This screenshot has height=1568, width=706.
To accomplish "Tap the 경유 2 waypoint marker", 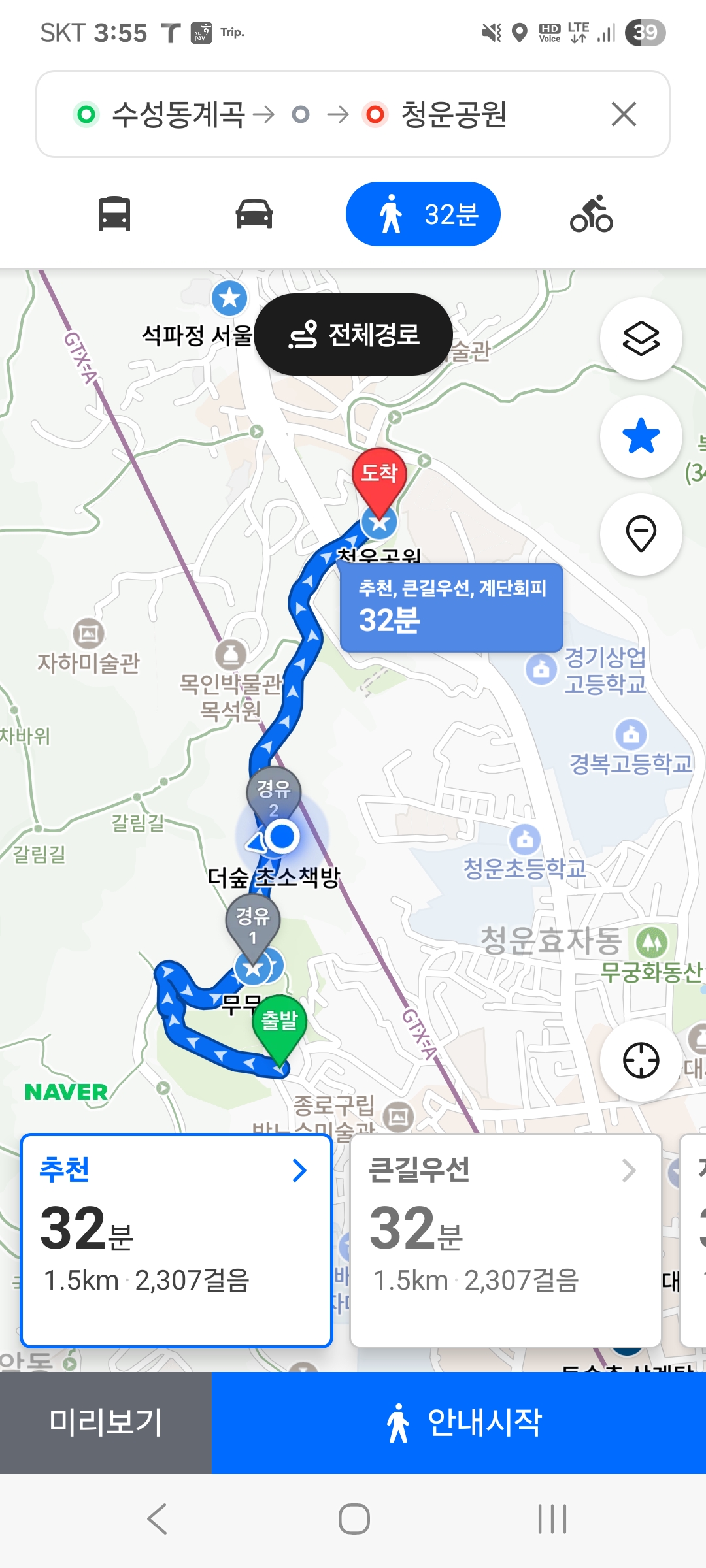I will [x=274, y=797].
